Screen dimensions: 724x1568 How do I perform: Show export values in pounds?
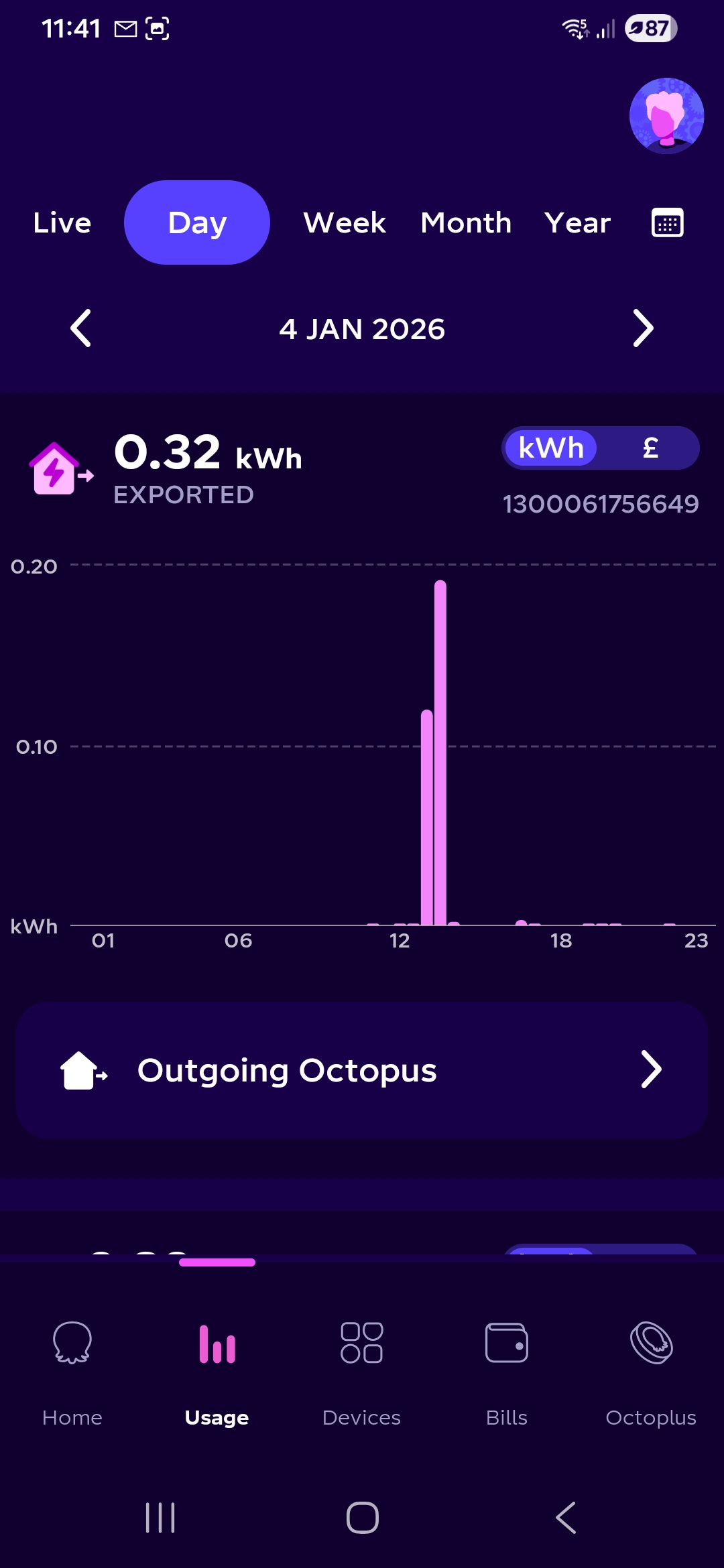[650, 448]
